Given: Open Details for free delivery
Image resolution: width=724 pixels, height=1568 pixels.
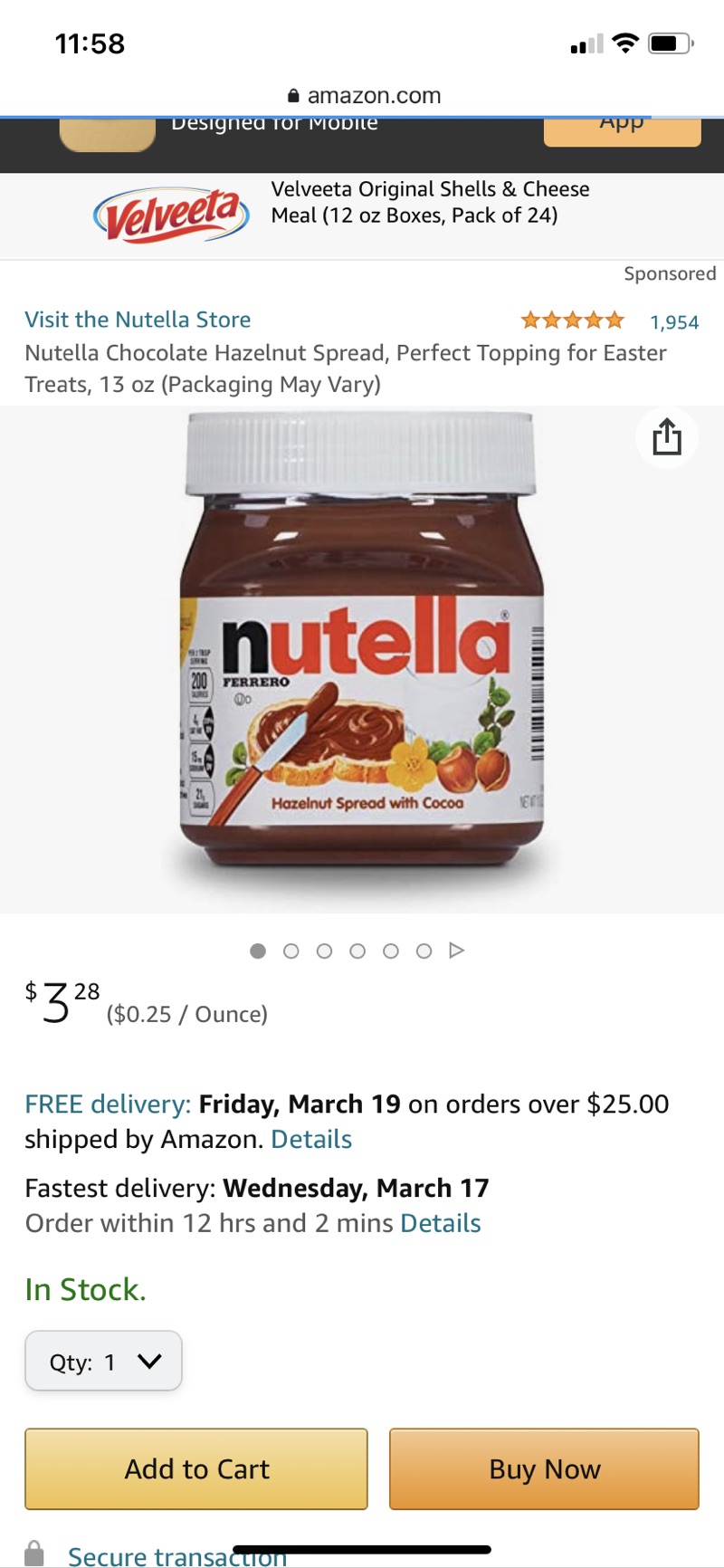Looking at the screenshot, I should (x=311, y=1139).
